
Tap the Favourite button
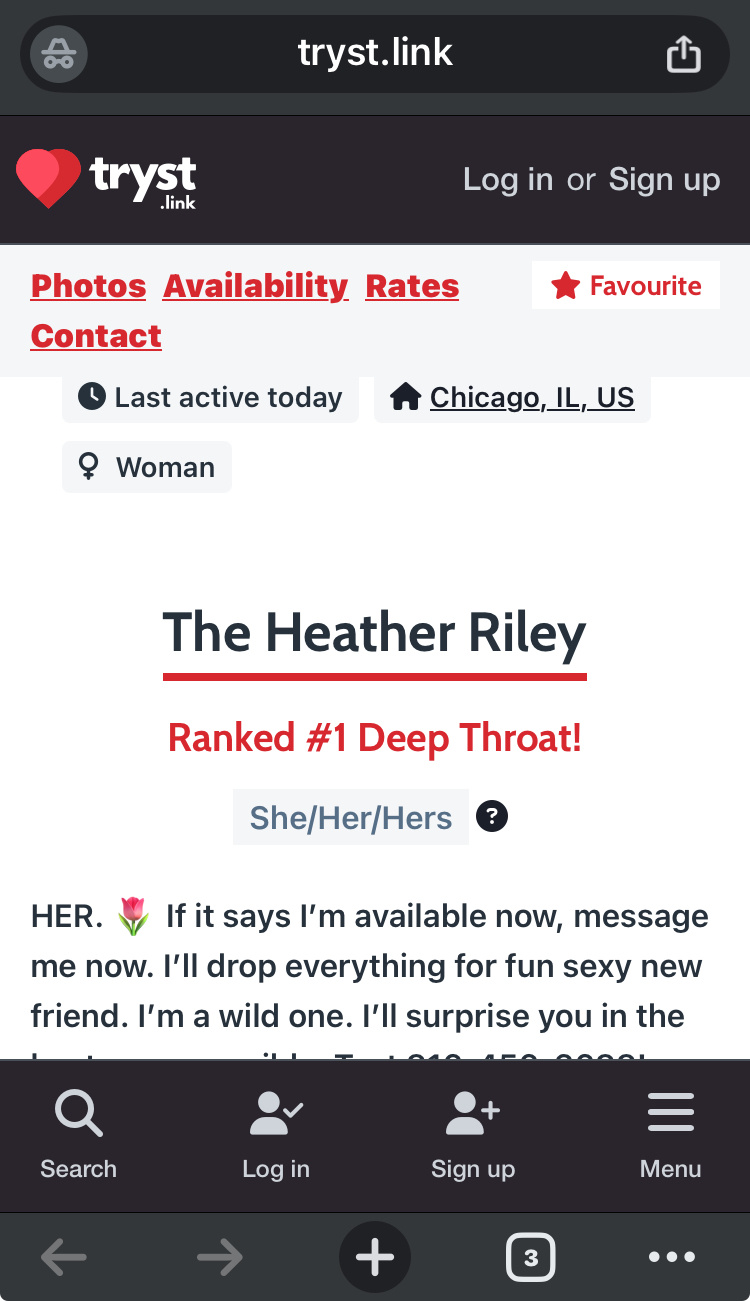625,286
